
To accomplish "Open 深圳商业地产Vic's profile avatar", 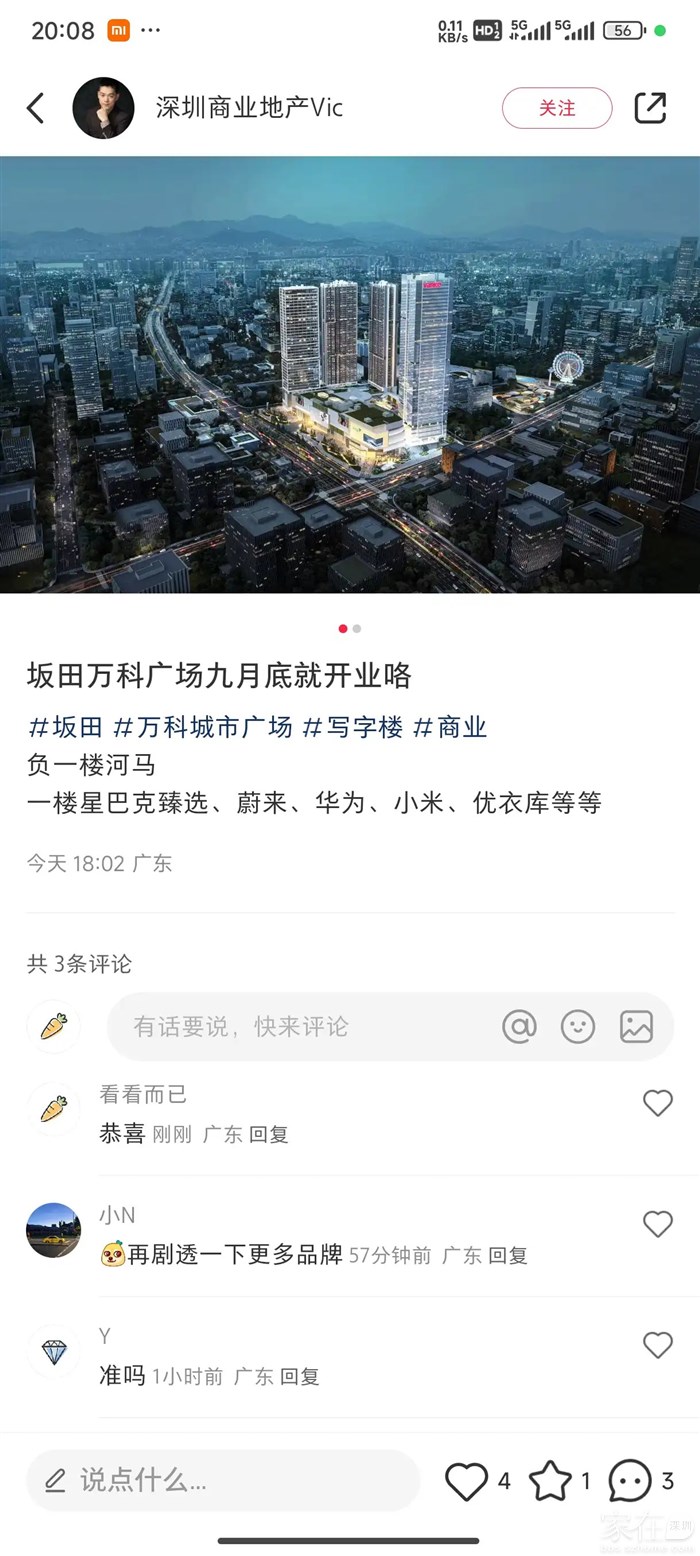I will tap(103, 108).
